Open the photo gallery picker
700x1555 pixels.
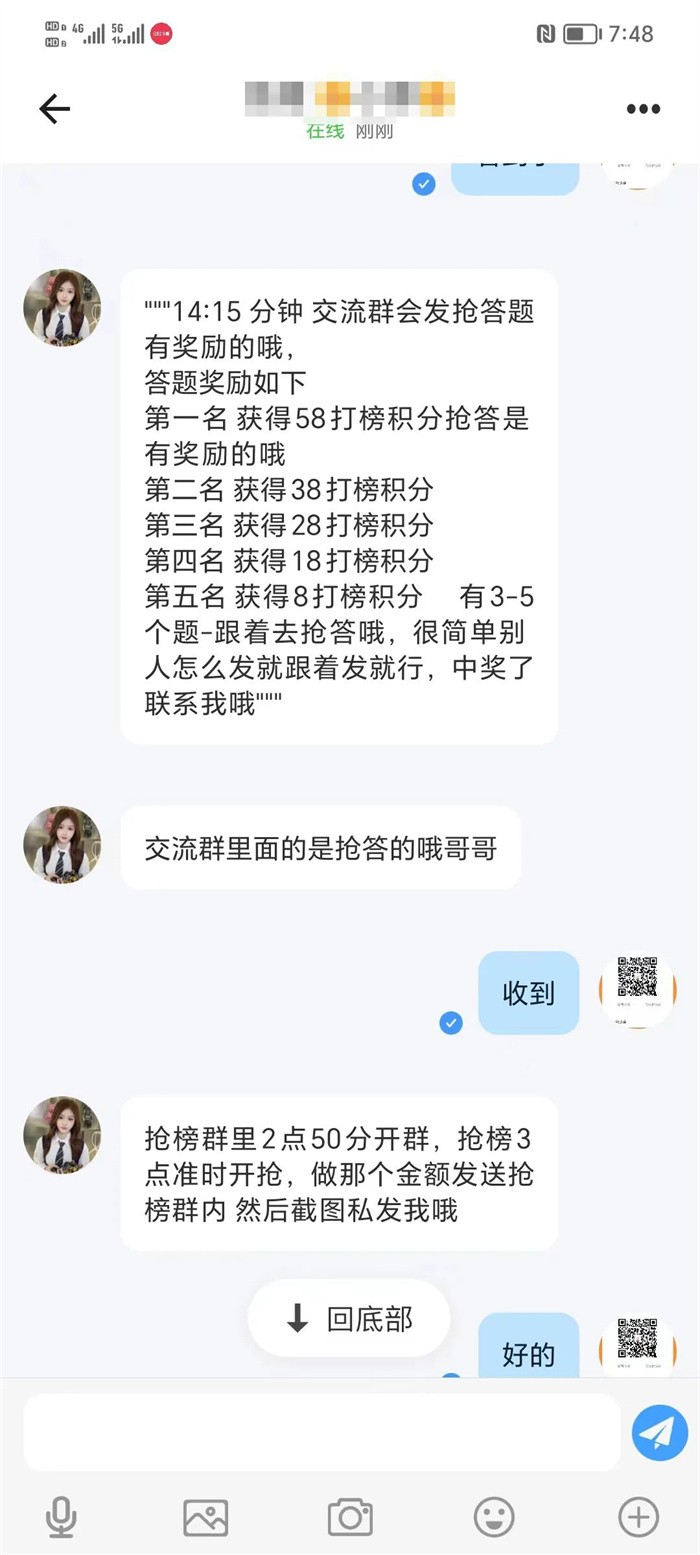206,1517
